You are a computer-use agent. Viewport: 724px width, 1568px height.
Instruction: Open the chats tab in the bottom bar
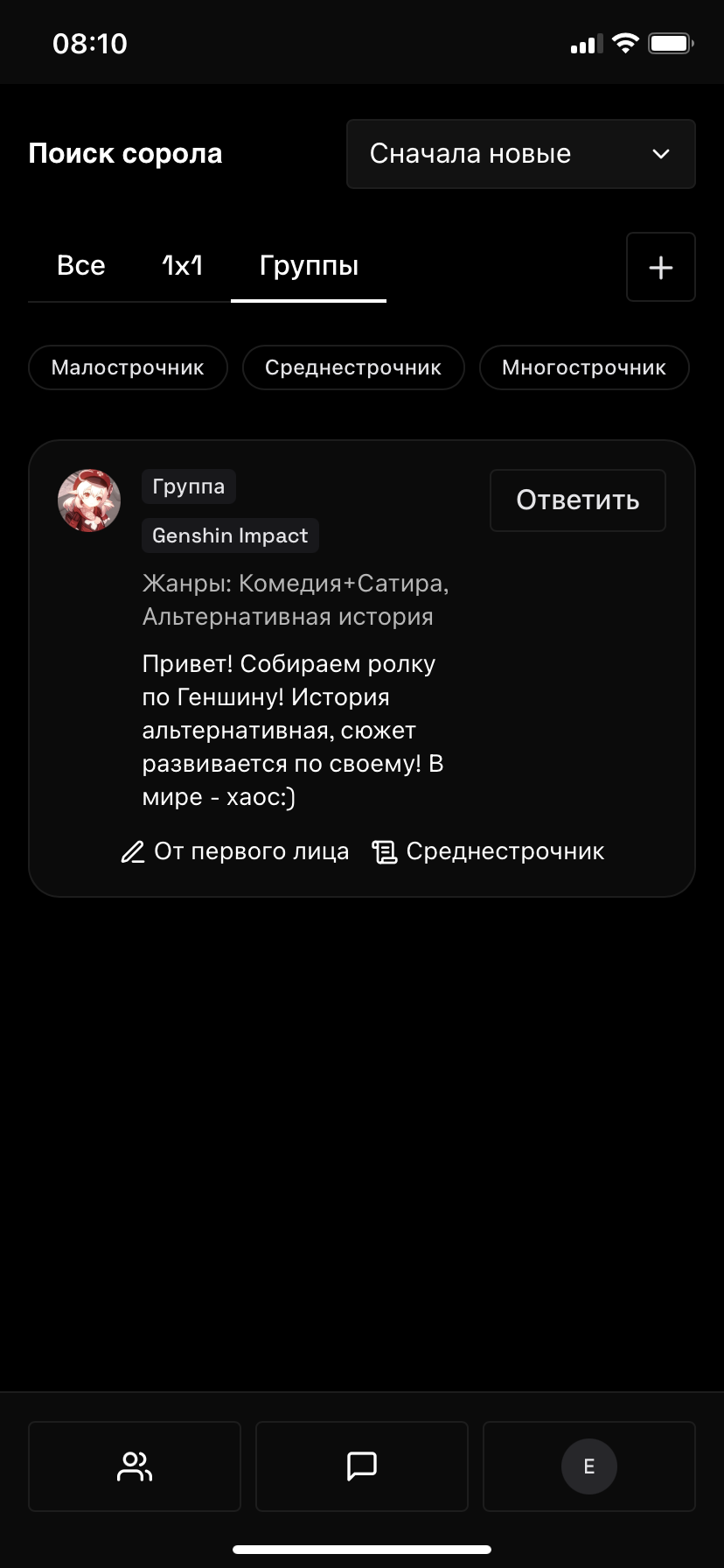point(362,1466)
